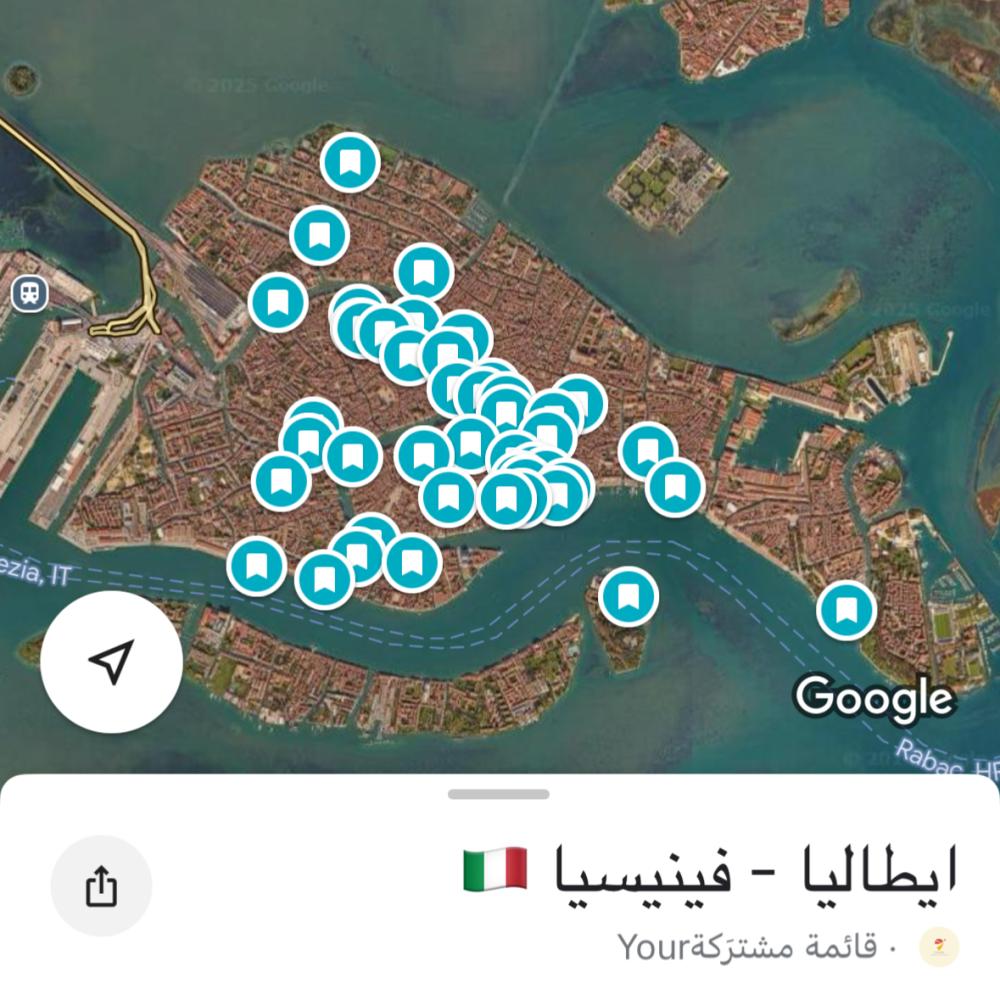The width and height of the screenshot is (1000, 1000).
Task: Share the ايطاليا - فينيسيا list
Action: 101,886
